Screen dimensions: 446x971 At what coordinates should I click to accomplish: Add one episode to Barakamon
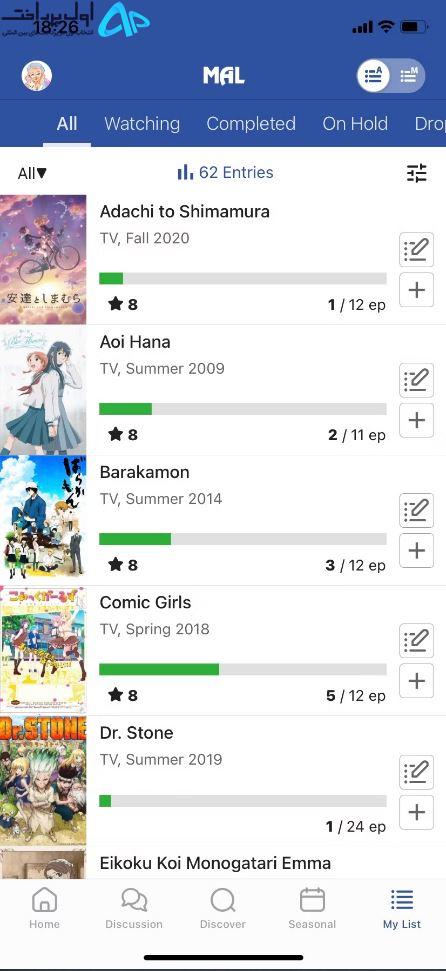point(416,551)
